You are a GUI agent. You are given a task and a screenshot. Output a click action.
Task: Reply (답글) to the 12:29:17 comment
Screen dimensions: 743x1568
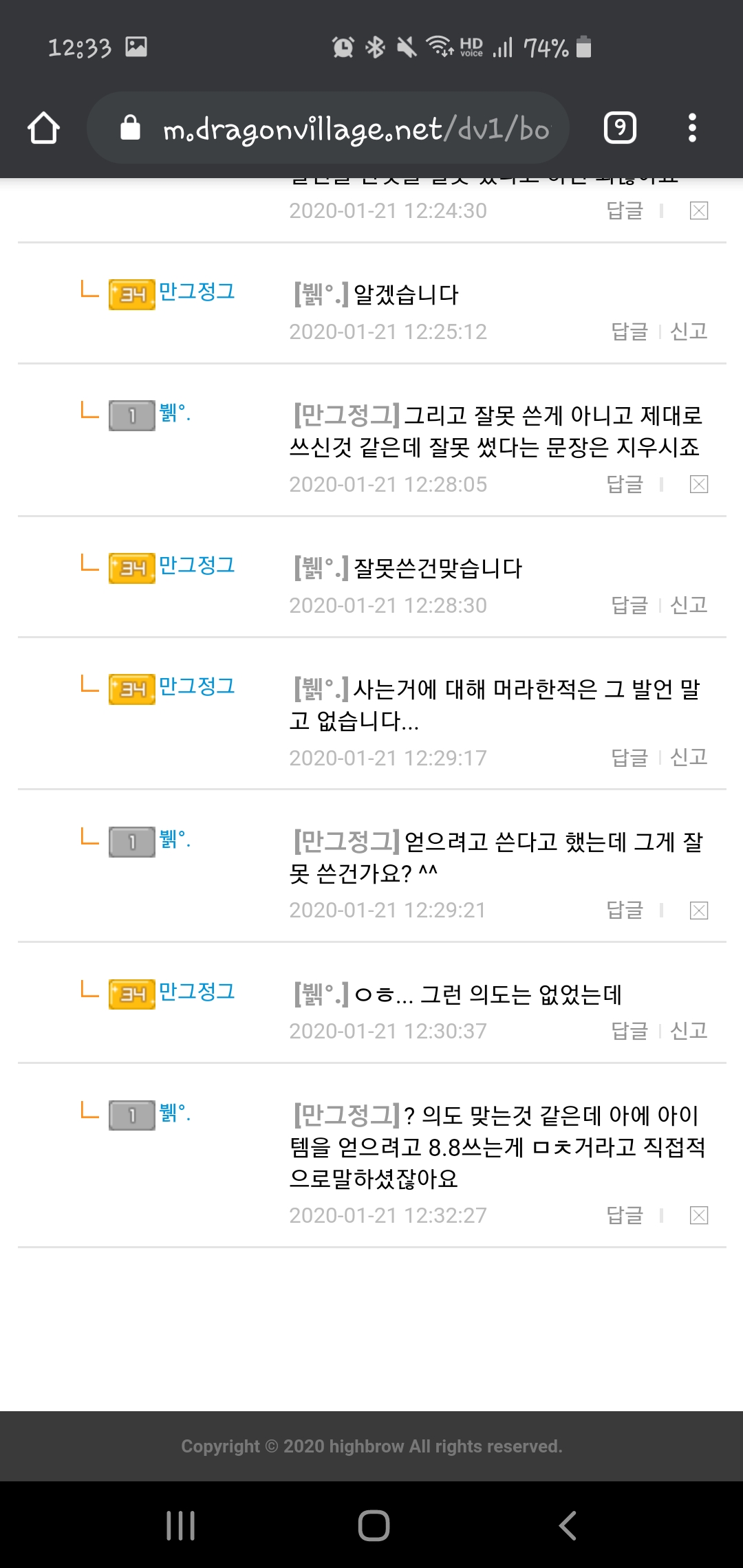[x=629, y=757]
